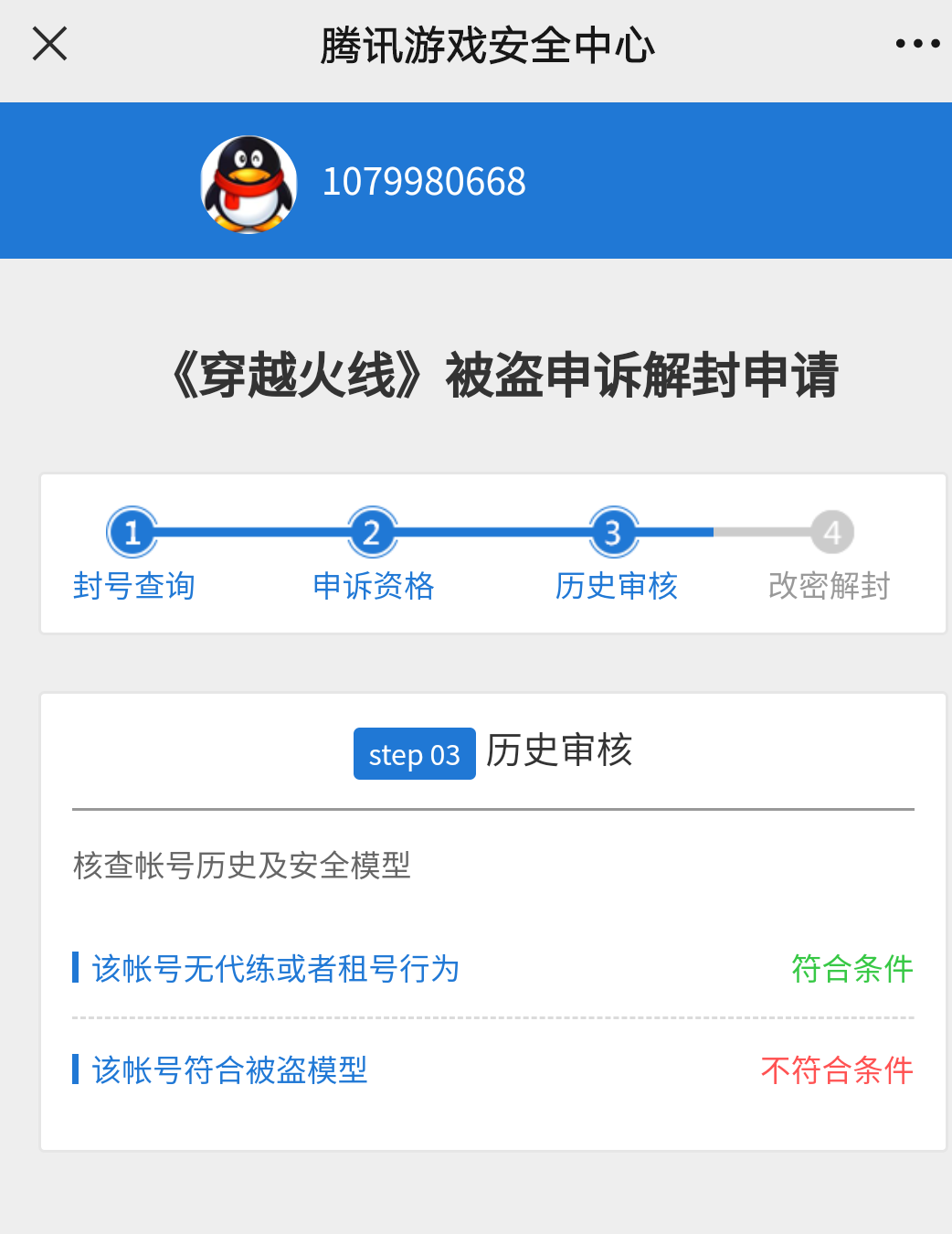The image size is (952, 1234).
Task: Select the blue marker beside 该帐号符合被盗模型
Action: 77,1070
